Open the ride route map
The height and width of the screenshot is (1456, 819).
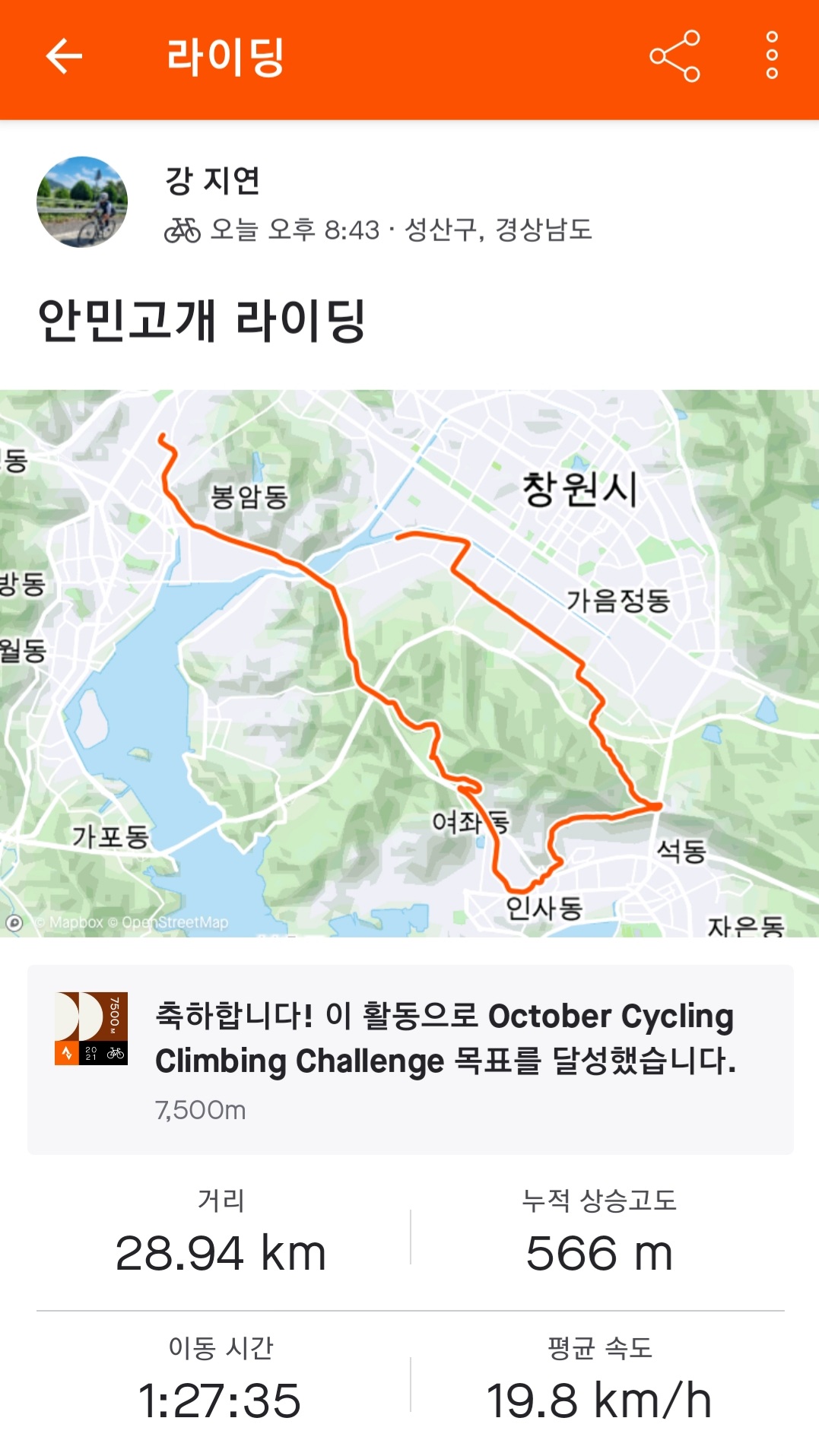(x=409, y=663)
